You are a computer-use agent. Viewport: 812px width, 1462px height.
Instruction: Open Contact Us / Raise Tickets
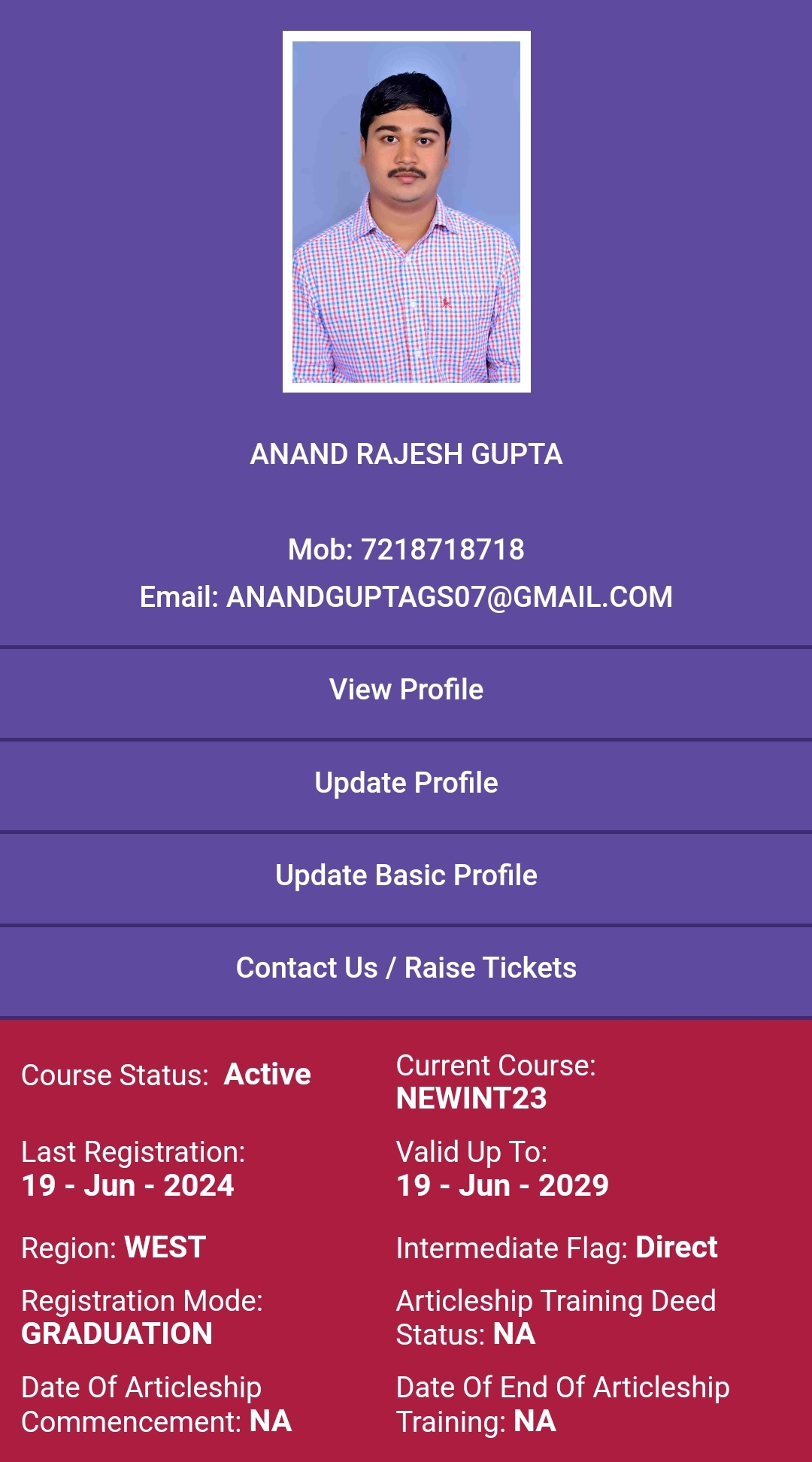click(406, 969)
